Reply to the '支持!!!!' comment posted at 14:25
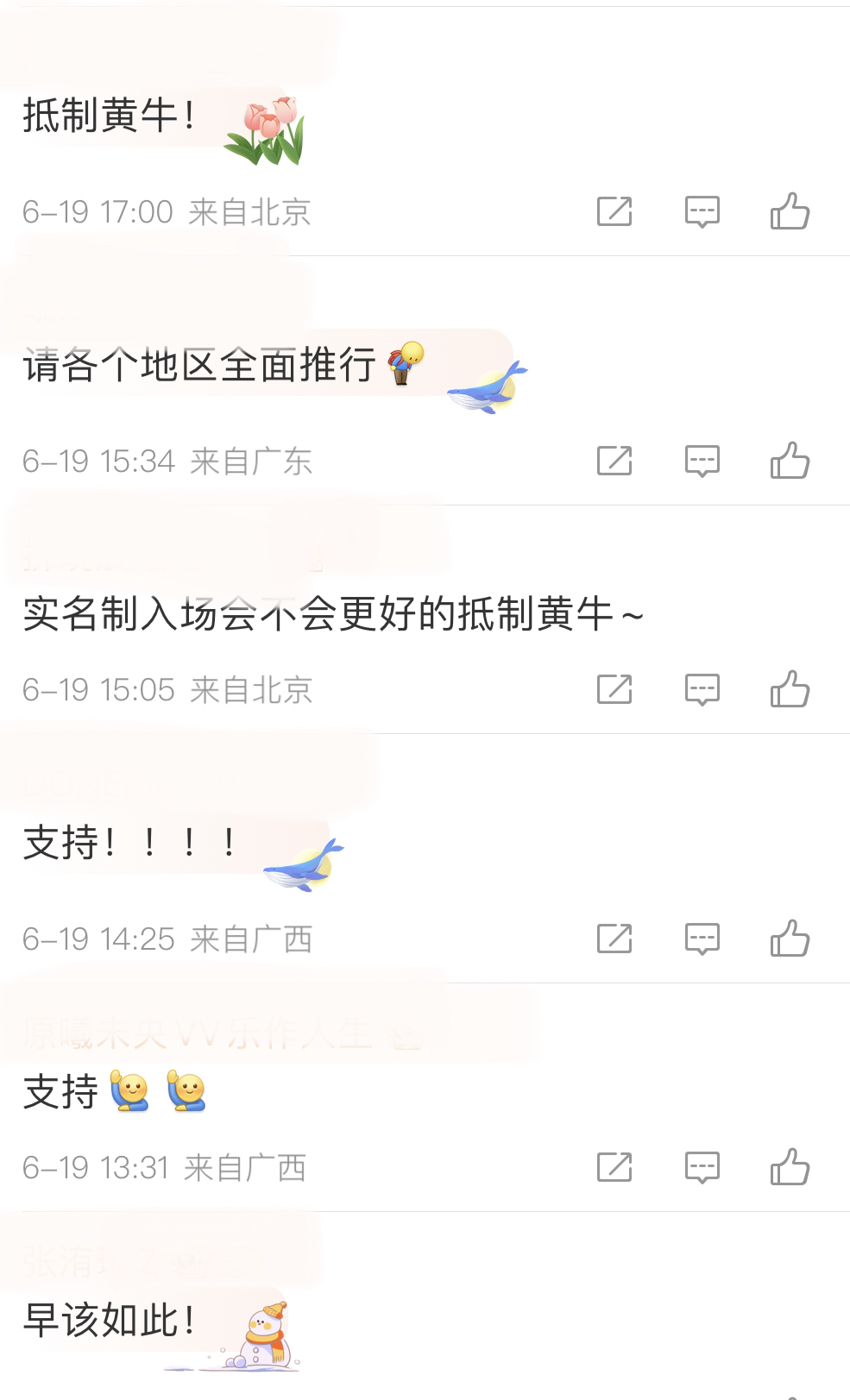Screen dimensions: 850x1400 tap(702, 939)
